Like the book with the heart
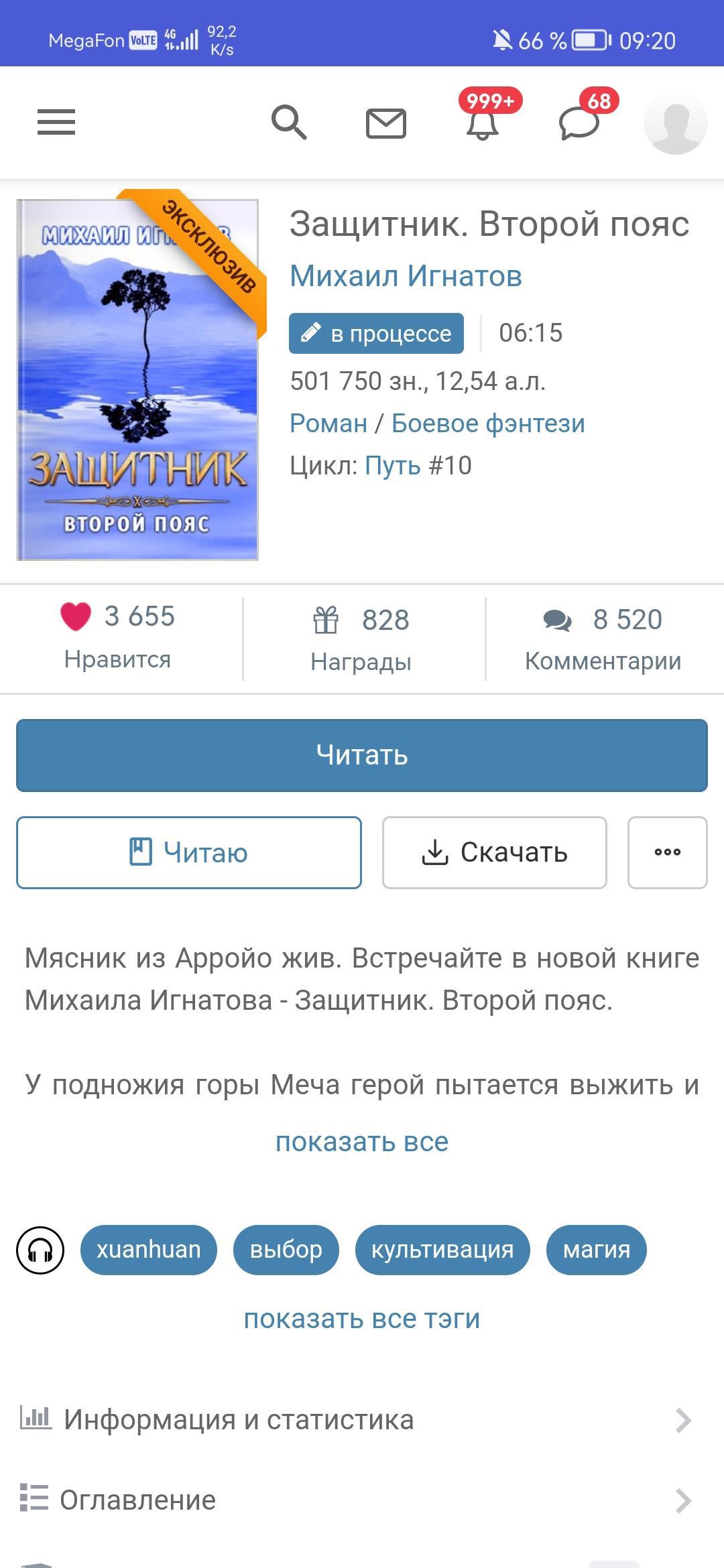Image resolution: width=724 pixels, height=1568 pixels. (x=76, y=616)
